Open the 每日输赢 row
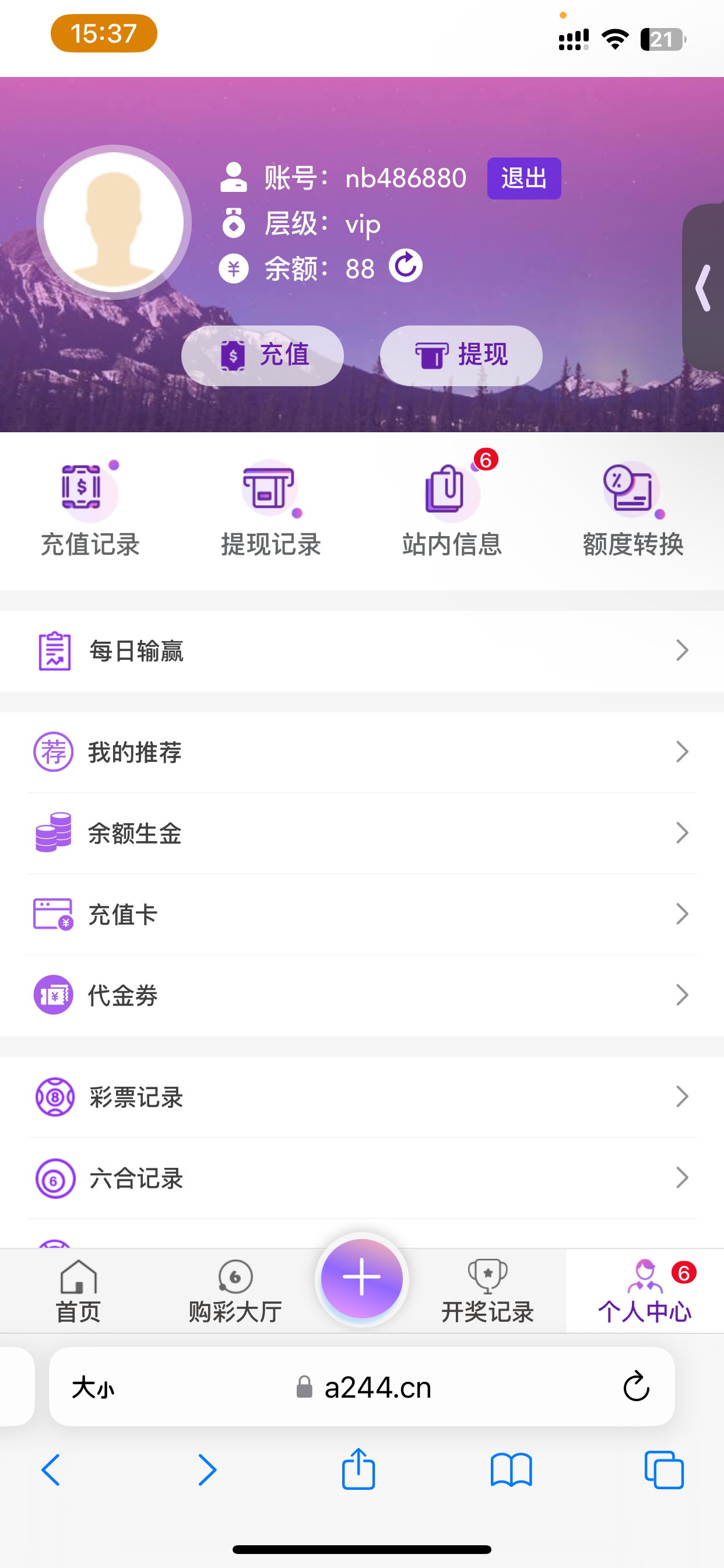The height and width of the screenshot is (1568, 724). [x=362, y=652]
